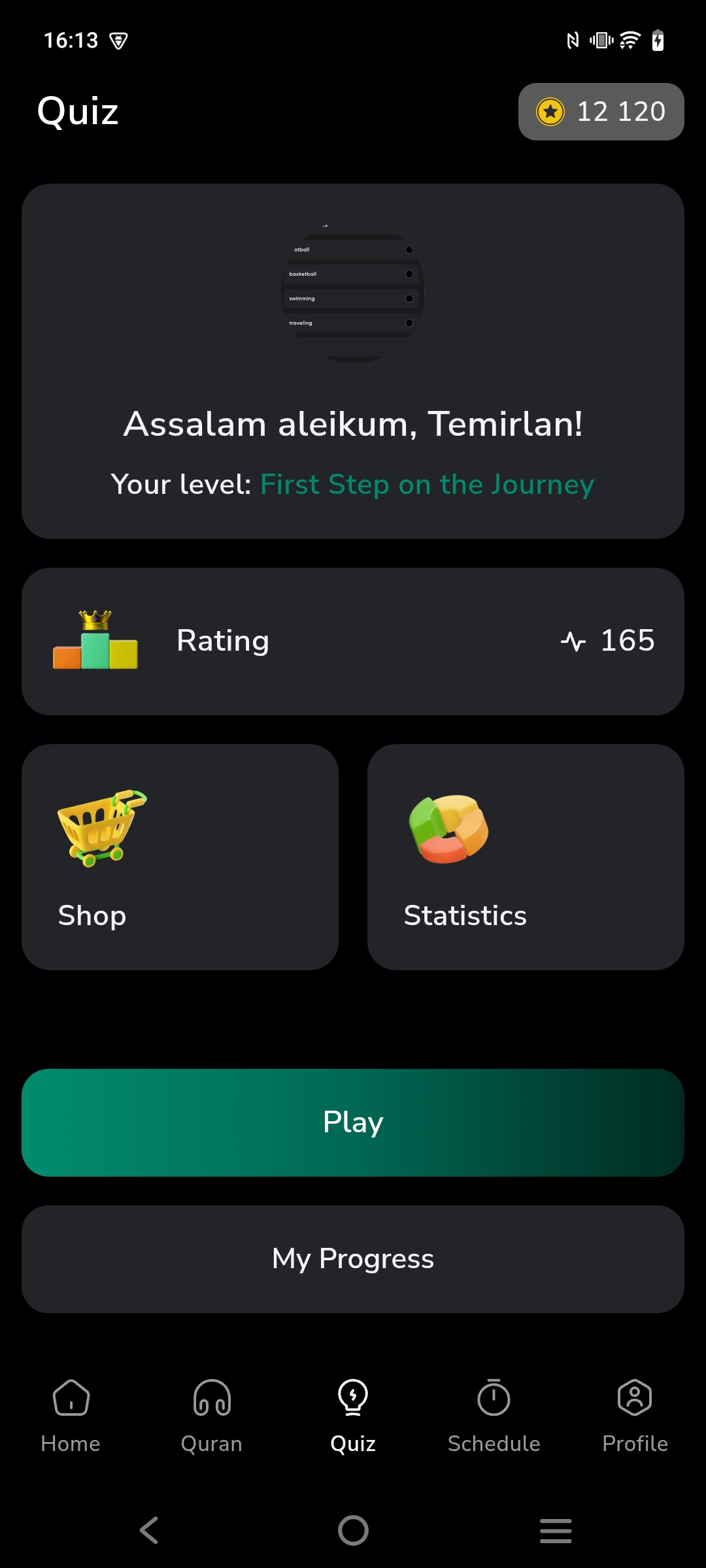Tap the 'First Step on the Journey' level link
The height and width of the screenshot is (1568, 706).
click(x=426, y=485)
